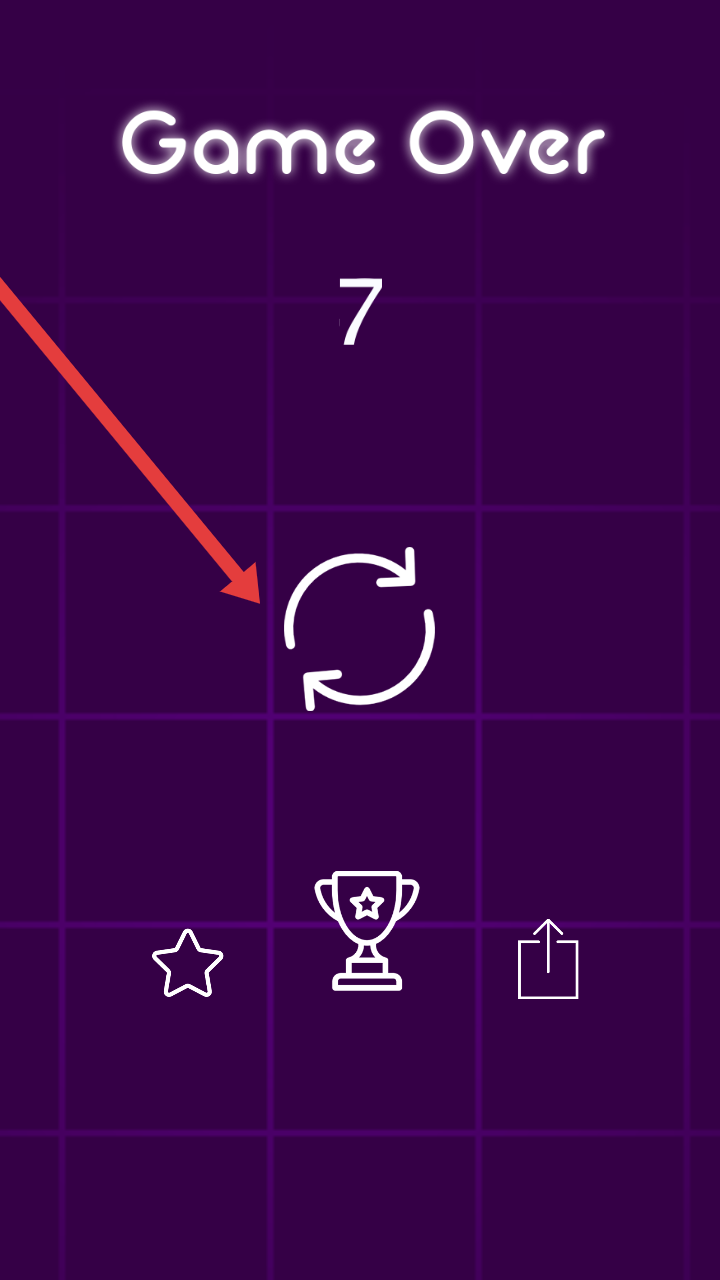Rate the game with the star icon

tap(188, 963)
